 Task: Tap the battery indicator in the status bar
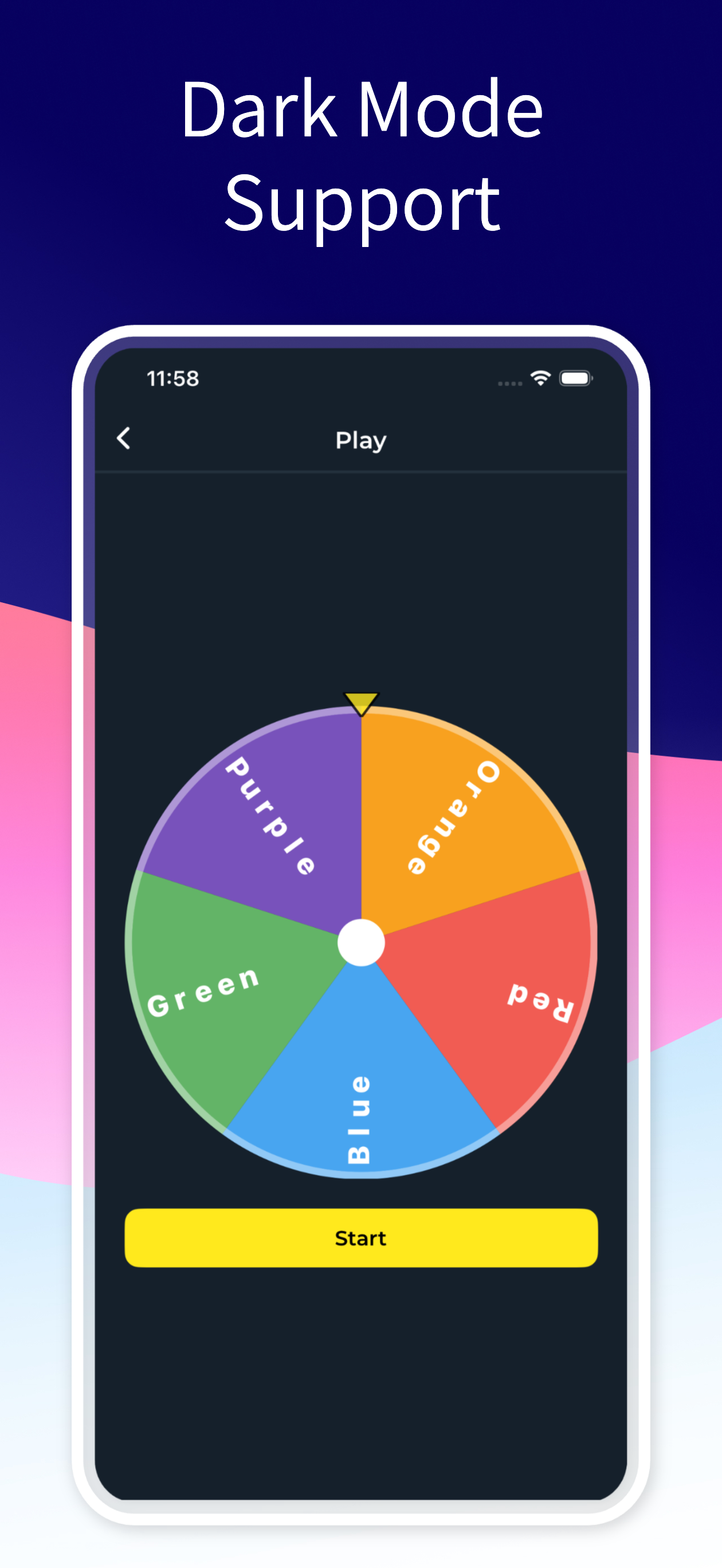[x=576, y=379]
